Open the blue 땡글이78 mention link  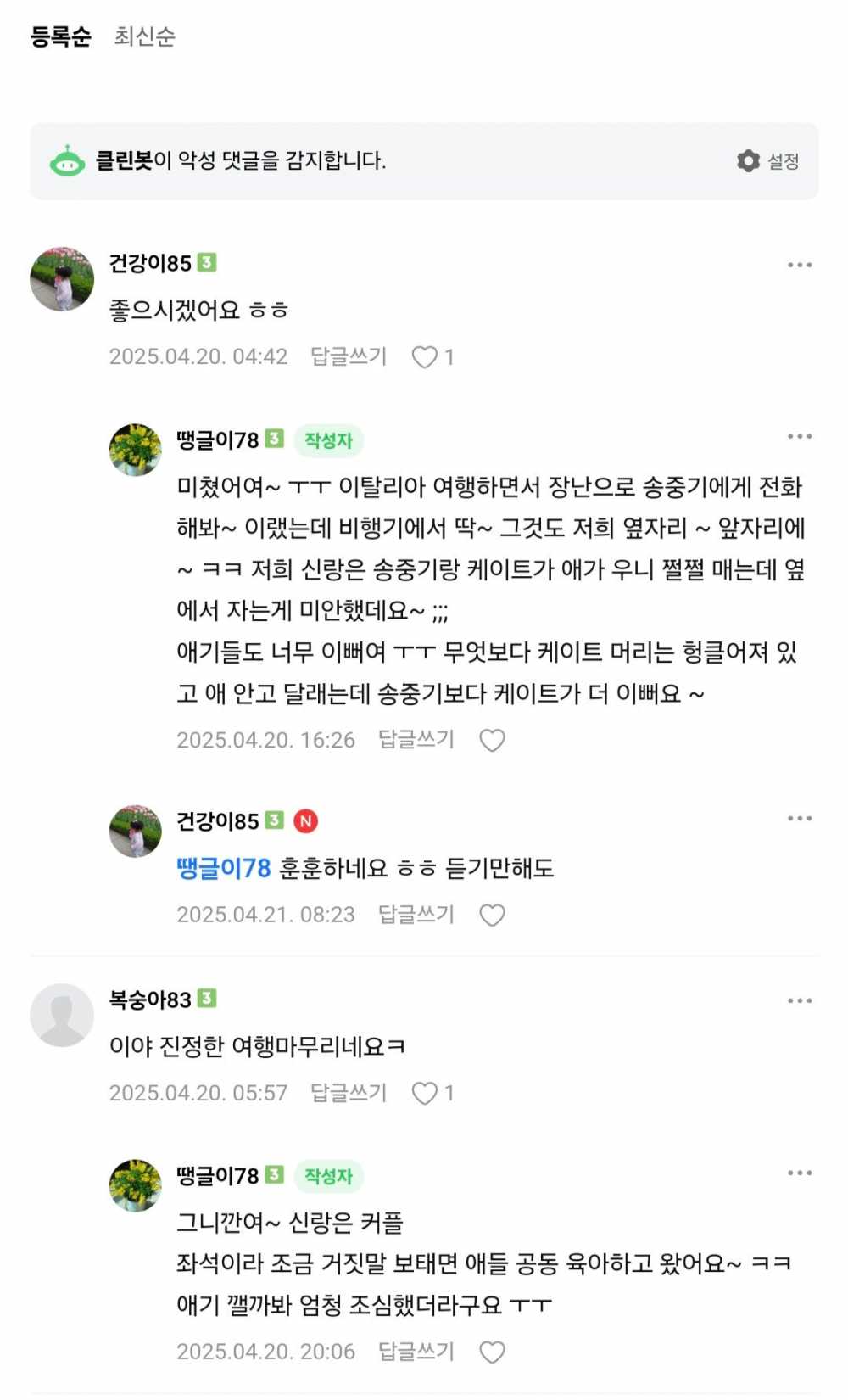tap(223, 868)
